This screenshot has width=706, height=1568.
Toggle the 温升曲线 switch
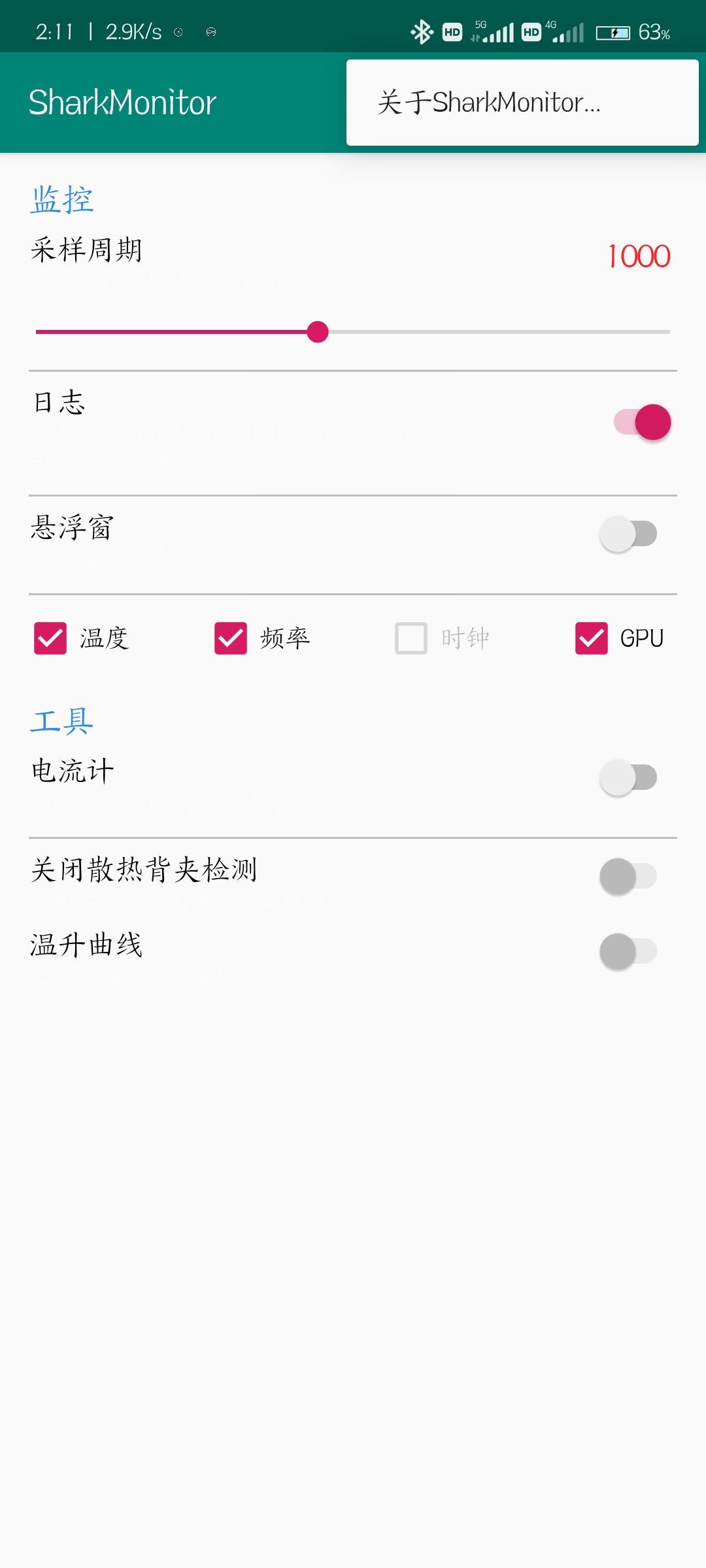click(628, 951)
